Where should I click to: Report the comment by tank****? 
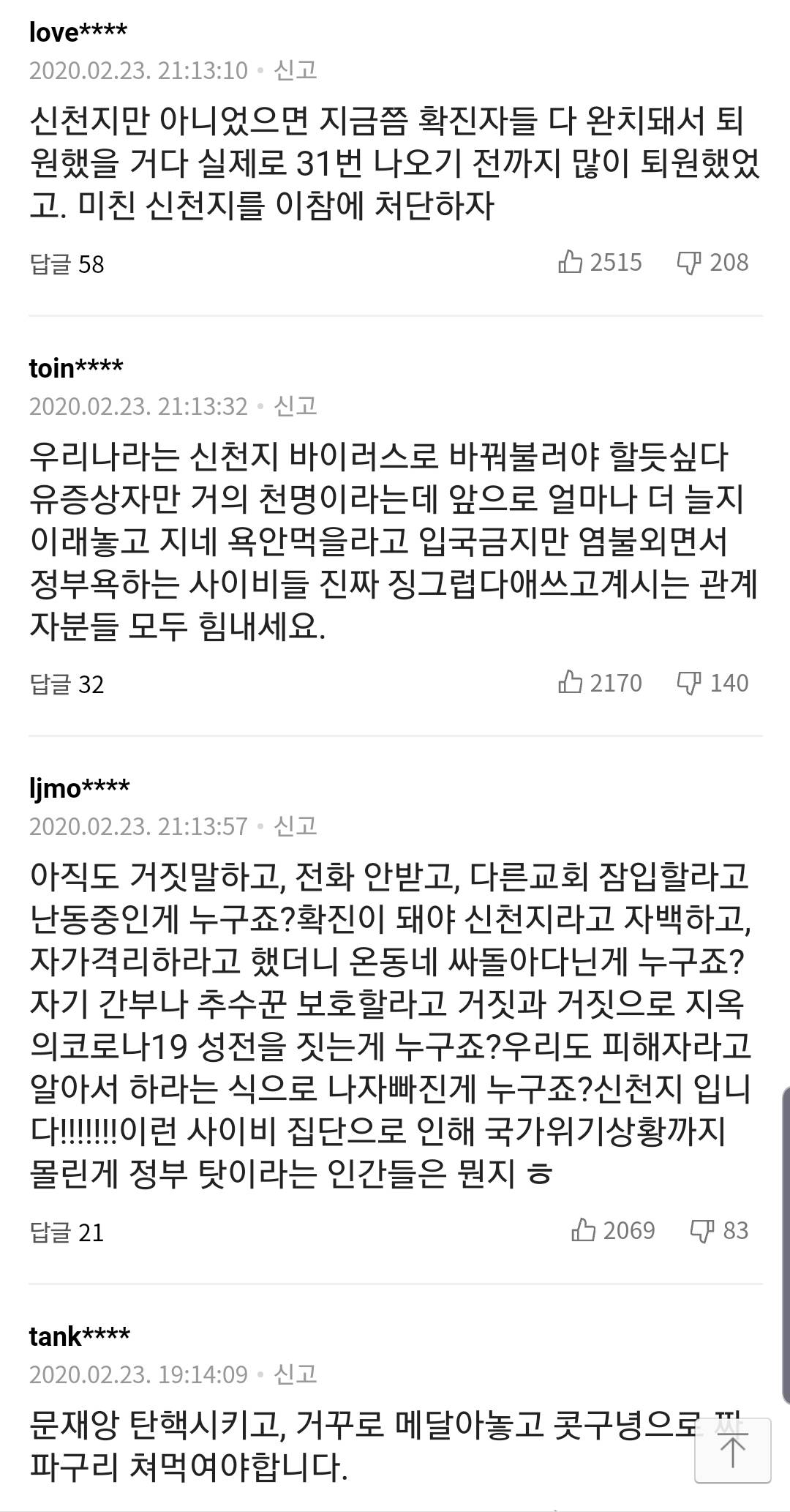[295, 1374]
